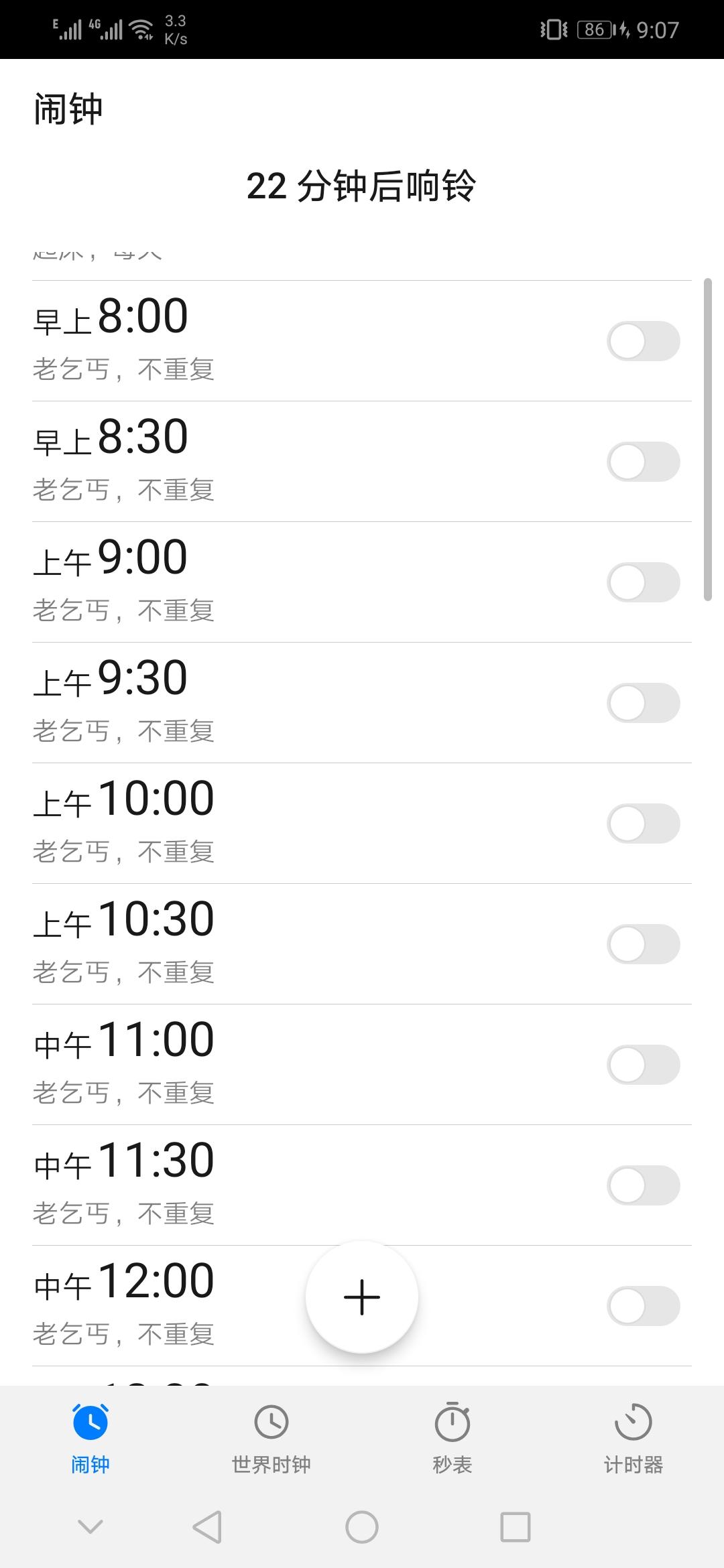Turn on the 早上 8:30 alarm
The width and height of the screenshot is (724, 1568).
[643, 462]
